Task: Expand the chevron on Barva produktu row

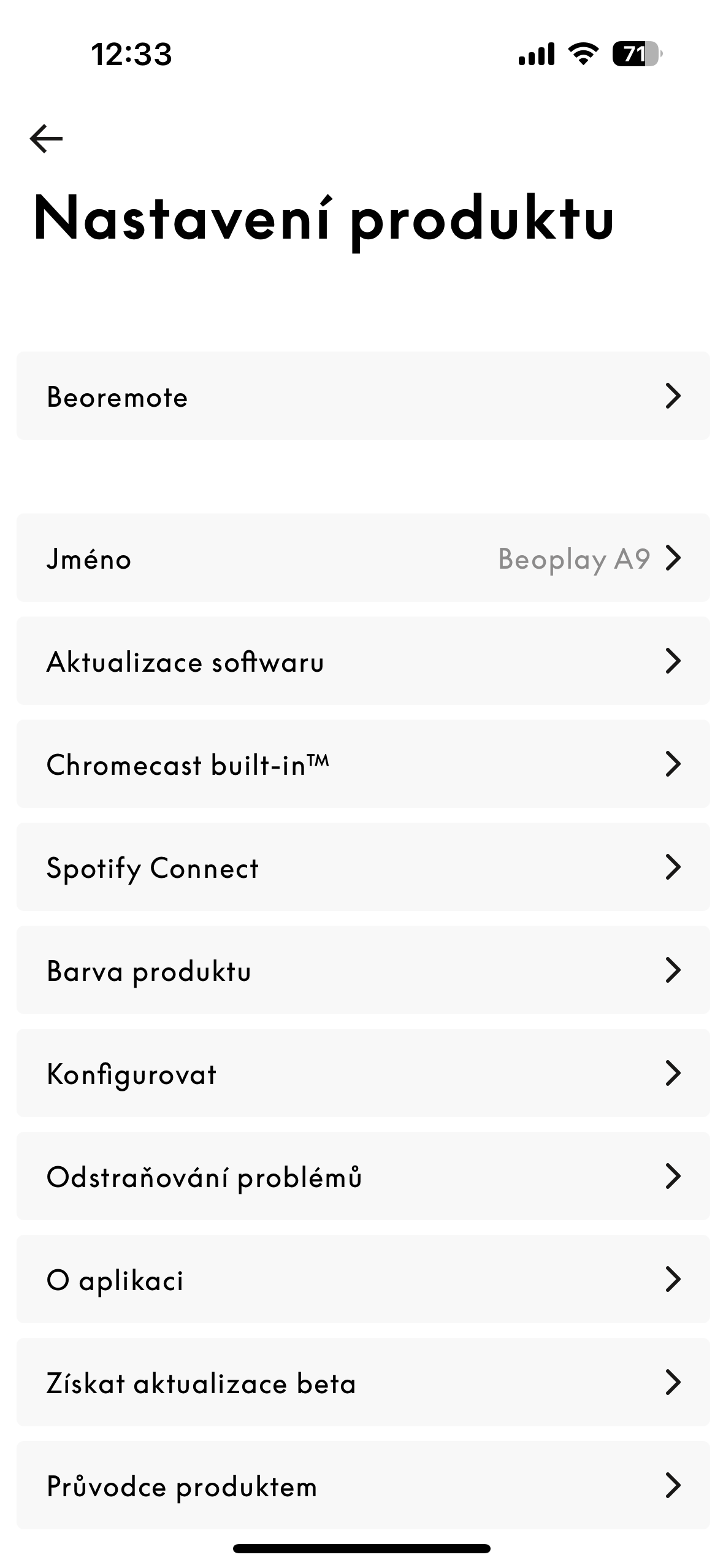Action: click(x=675, y=970)
